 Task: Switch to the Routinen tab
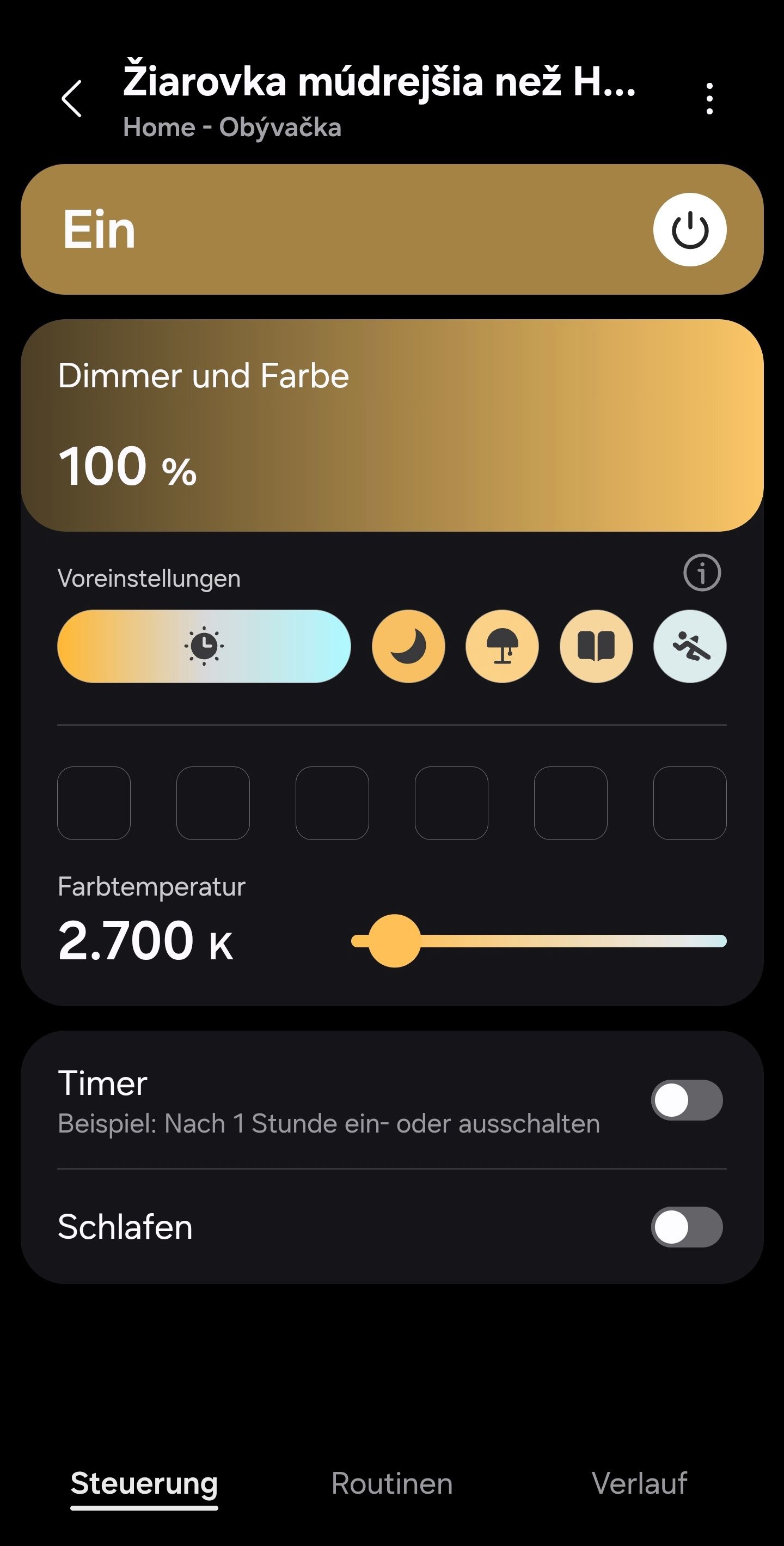pyautogui.click(x=391, y=1483)
